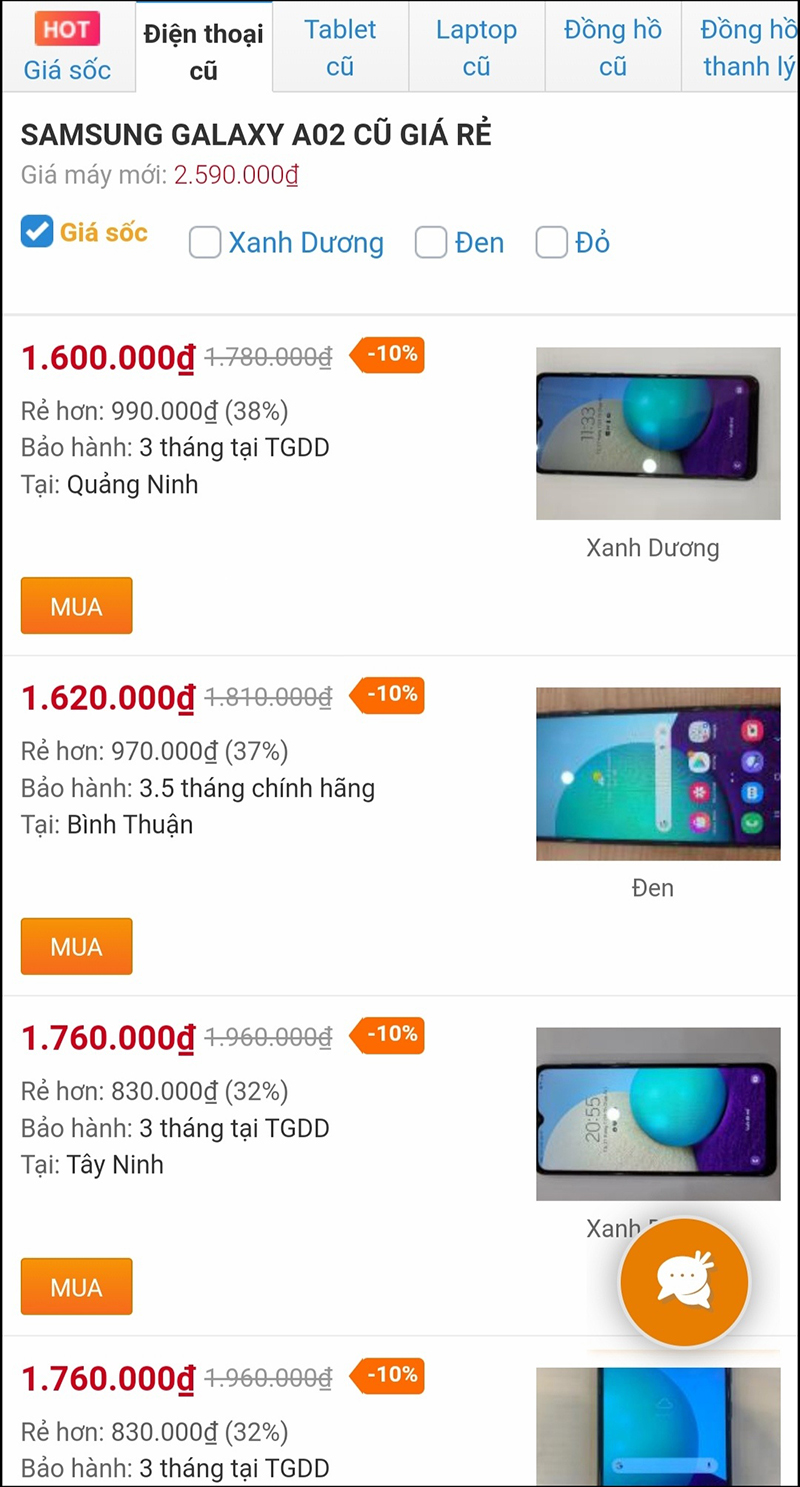Click MUA on the Bình Thuận listing
This screenshot has width=800, height=1487.
76,946
